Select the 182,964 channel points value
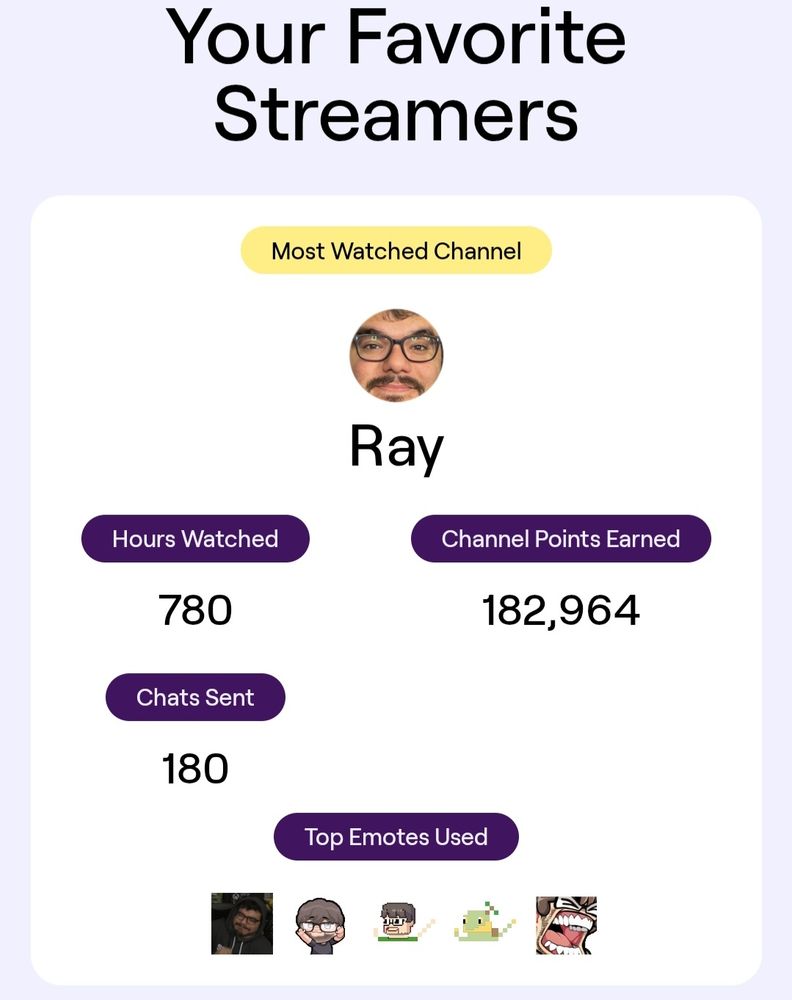This screenshot has width=792, height=1000. click(561, 608)
